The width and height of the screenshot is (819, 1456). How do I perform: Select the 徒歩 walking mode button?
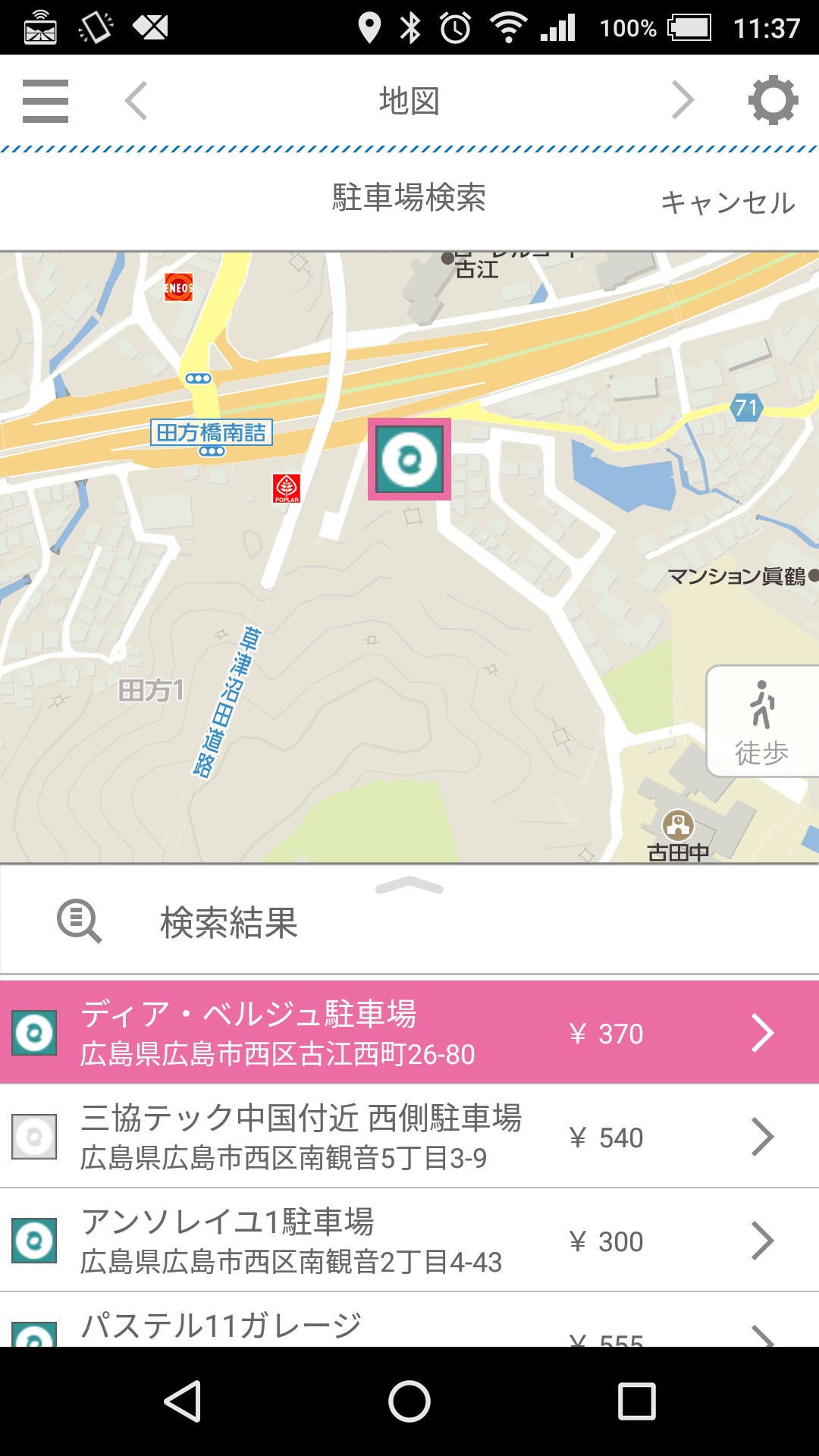[x=762, y=722]
